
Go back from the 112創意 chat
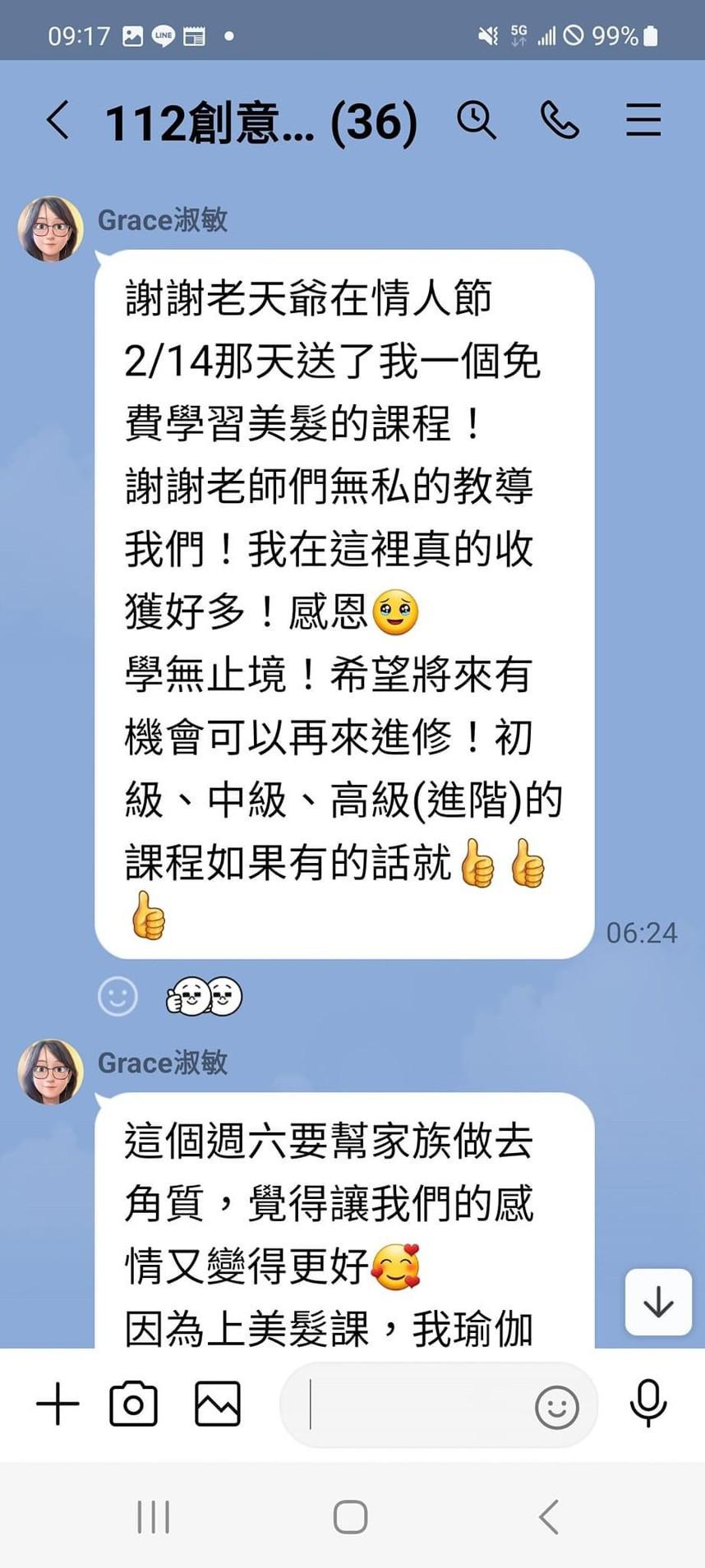[58, 121]
